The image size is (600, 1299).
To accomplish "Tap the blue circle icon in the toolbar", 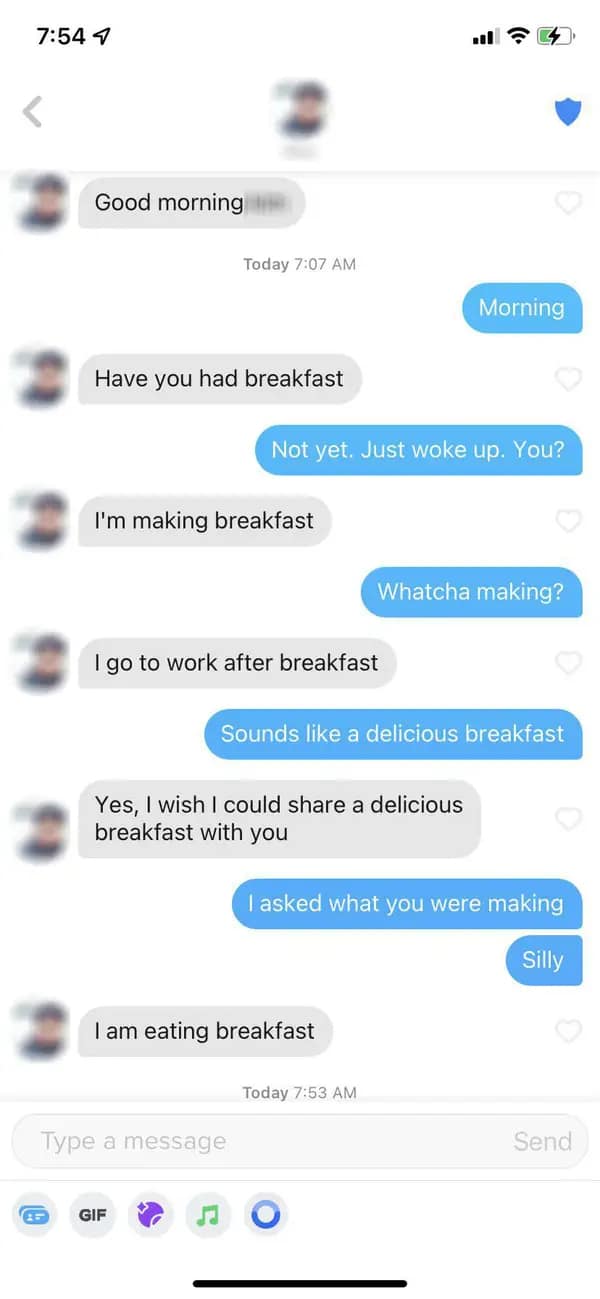I will [x=266, y=1215].
